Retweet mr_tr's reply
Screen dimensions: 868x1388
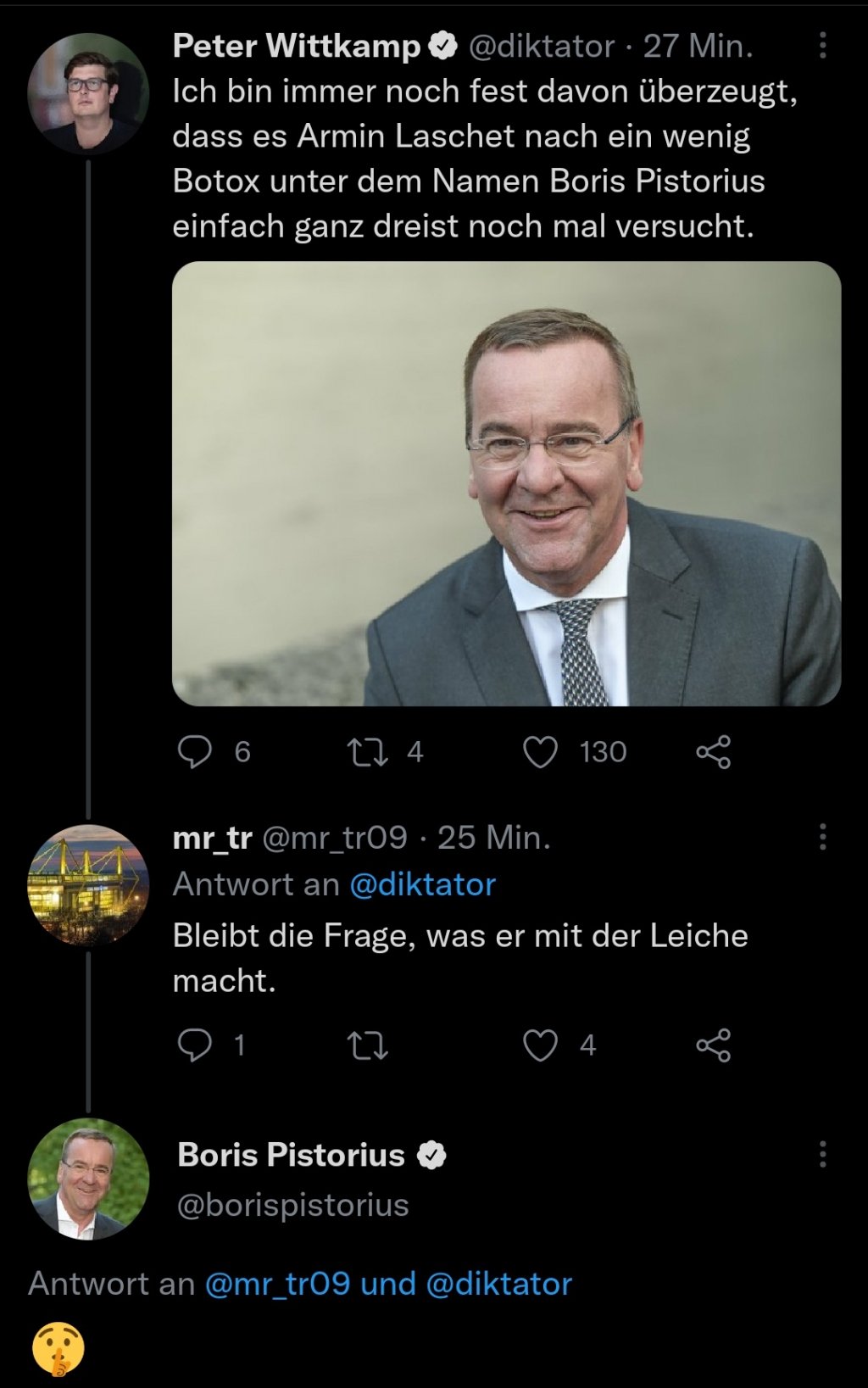(368, 1045)
